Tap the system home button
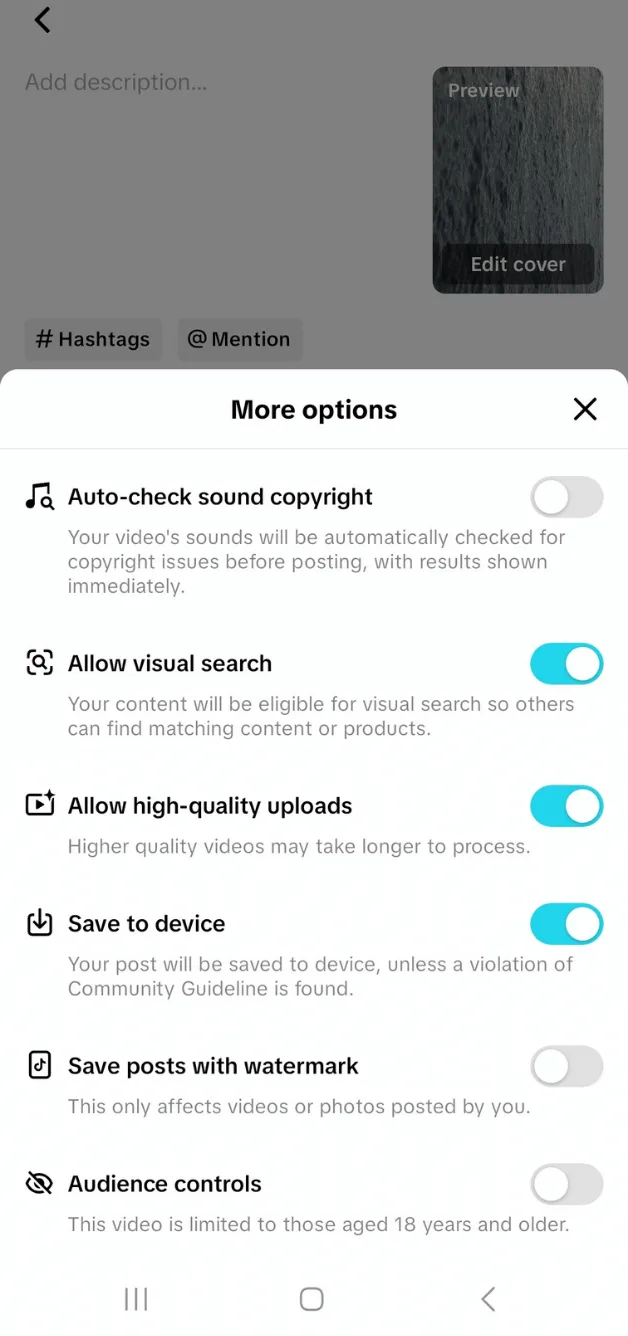 click(x=312, y=1298)
